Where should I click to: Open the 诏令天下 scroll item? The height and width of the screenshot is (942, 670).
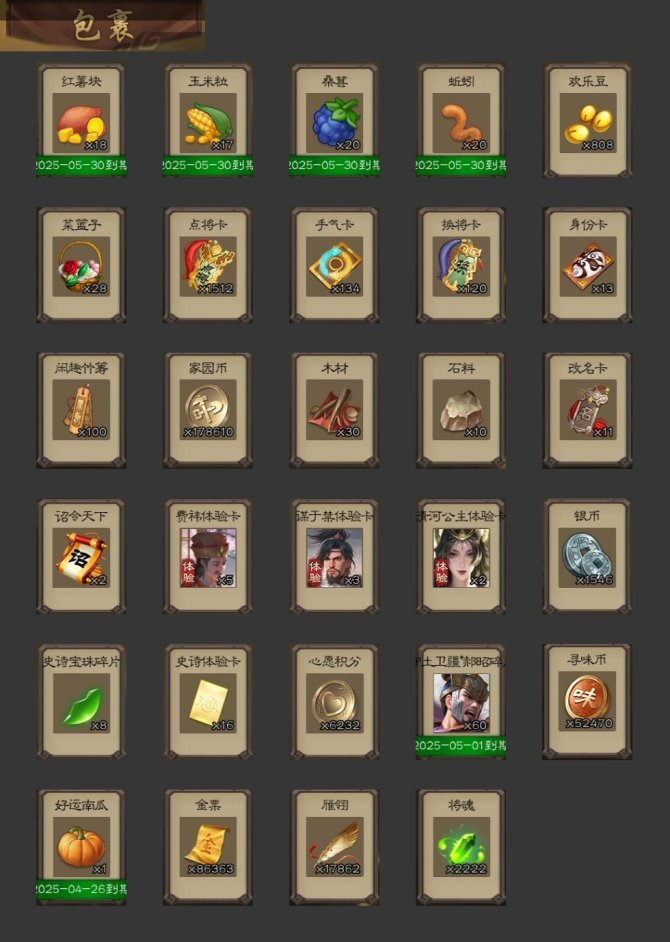[81, 557]
